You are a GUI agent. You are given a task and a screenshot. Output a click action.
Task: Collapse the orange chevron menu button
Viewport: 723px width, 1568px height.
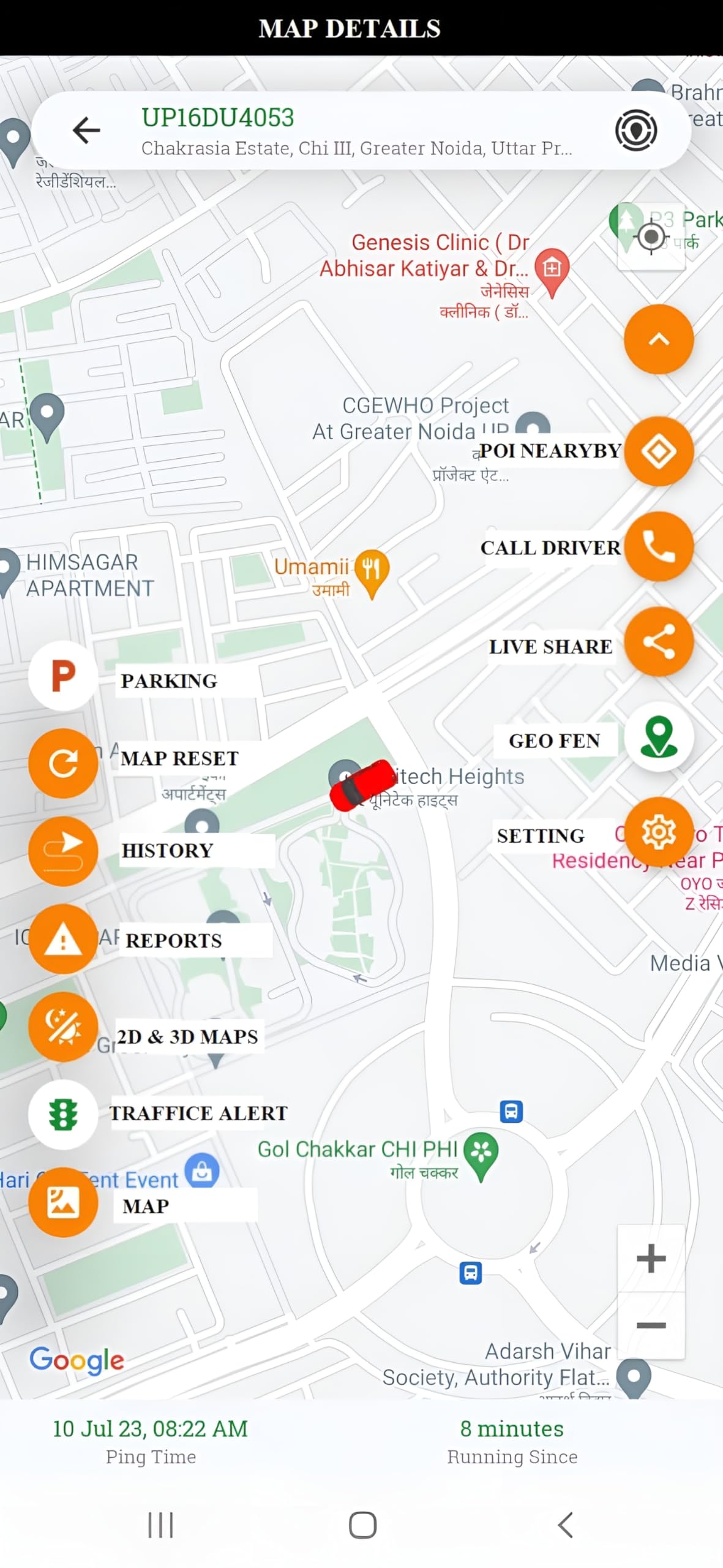[658, 339]
